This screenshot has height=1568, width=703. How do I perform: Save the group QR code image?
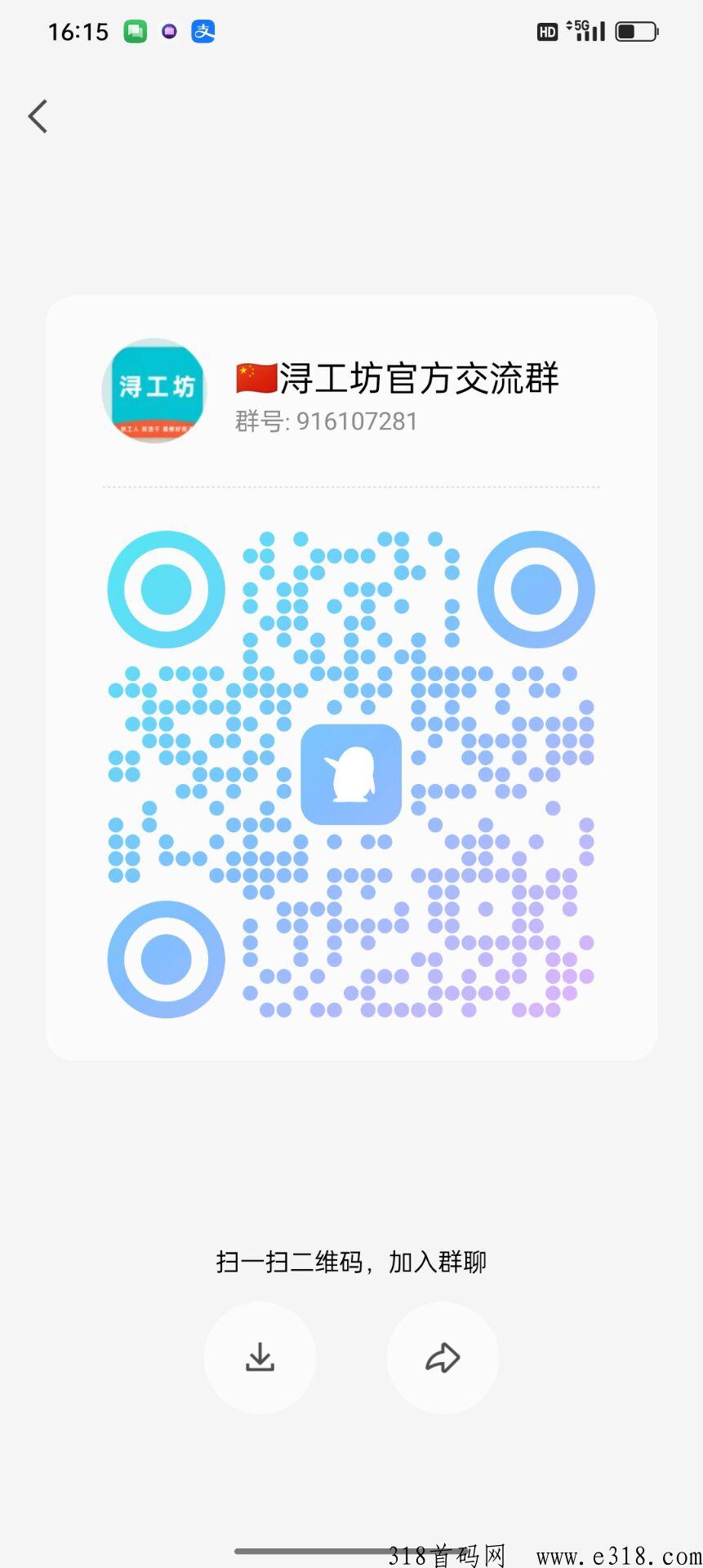coord(260,1357)
